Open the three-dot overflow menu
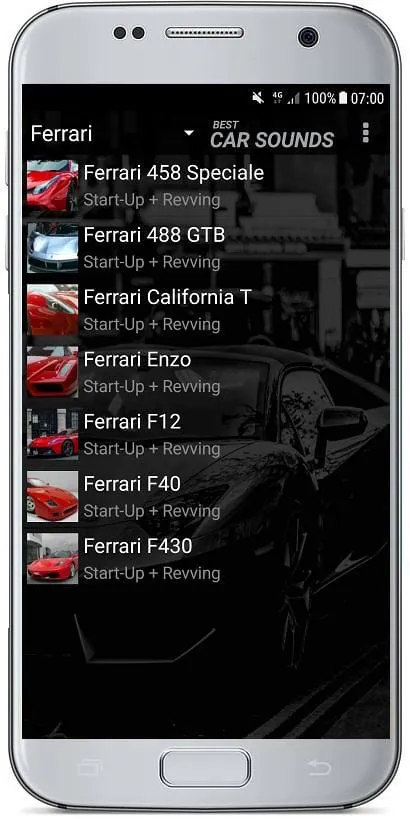The width and height of the screenshot is (410, 819). coord(366,133)
